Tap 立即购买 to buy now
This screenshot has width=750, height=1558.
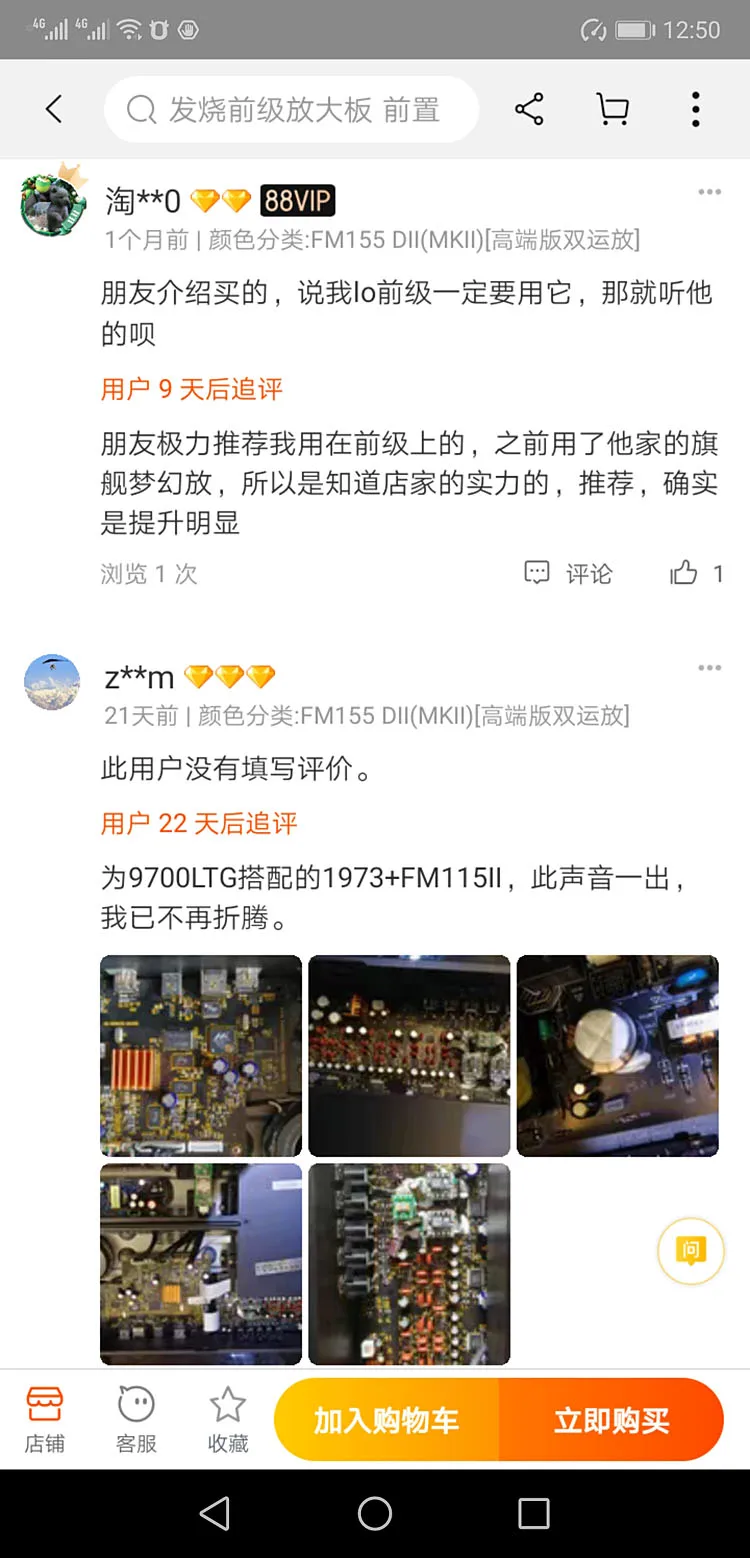pyautogui.click(x=611, y=1420)
